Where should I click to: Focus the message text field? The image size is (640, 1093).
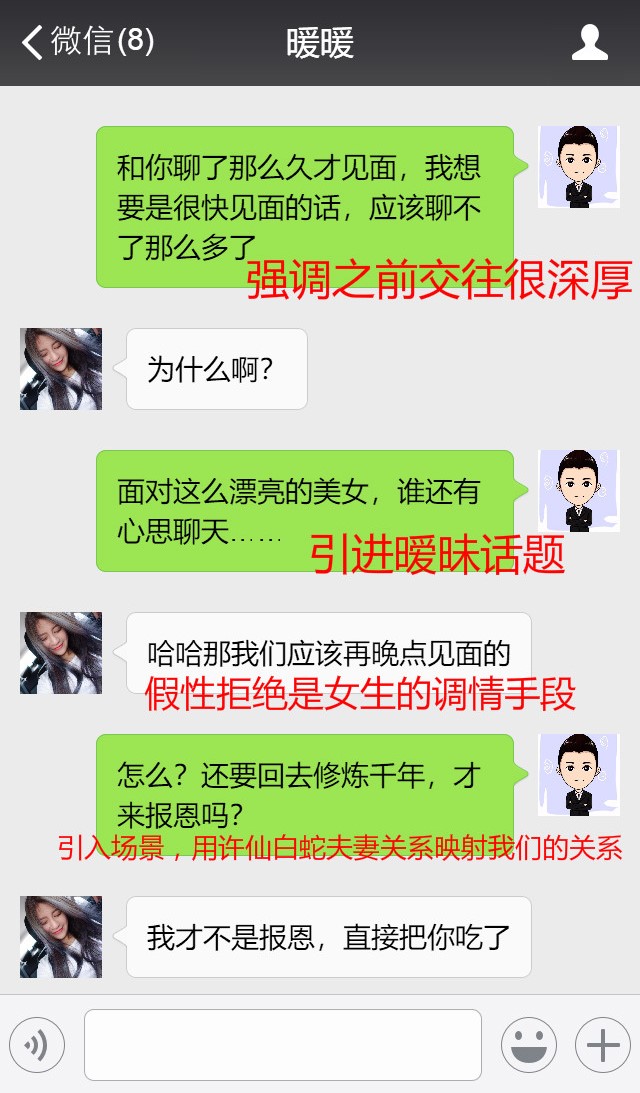pyautogui.click(x=283, y=1045)
